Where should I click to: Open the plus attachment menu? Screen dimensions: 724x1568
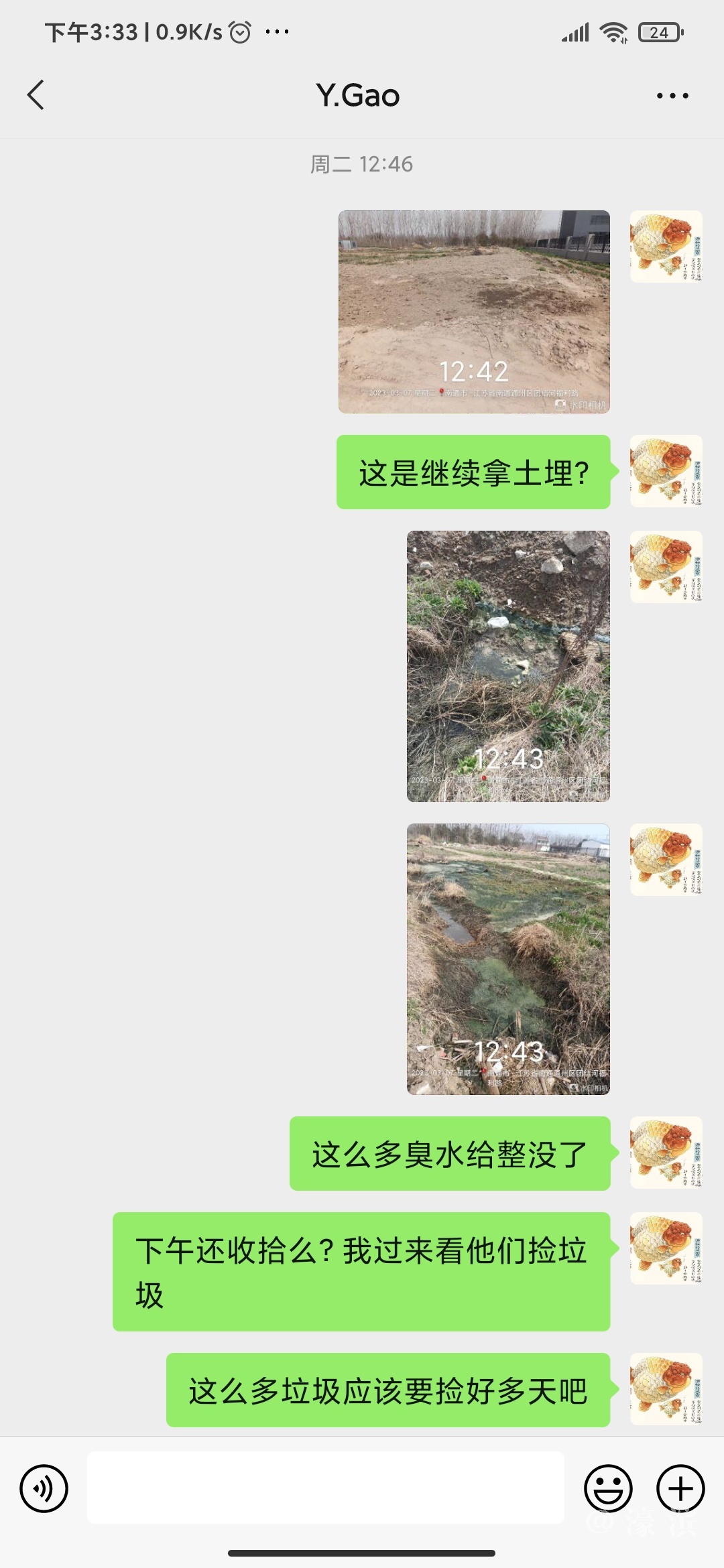coord(680,1488)
